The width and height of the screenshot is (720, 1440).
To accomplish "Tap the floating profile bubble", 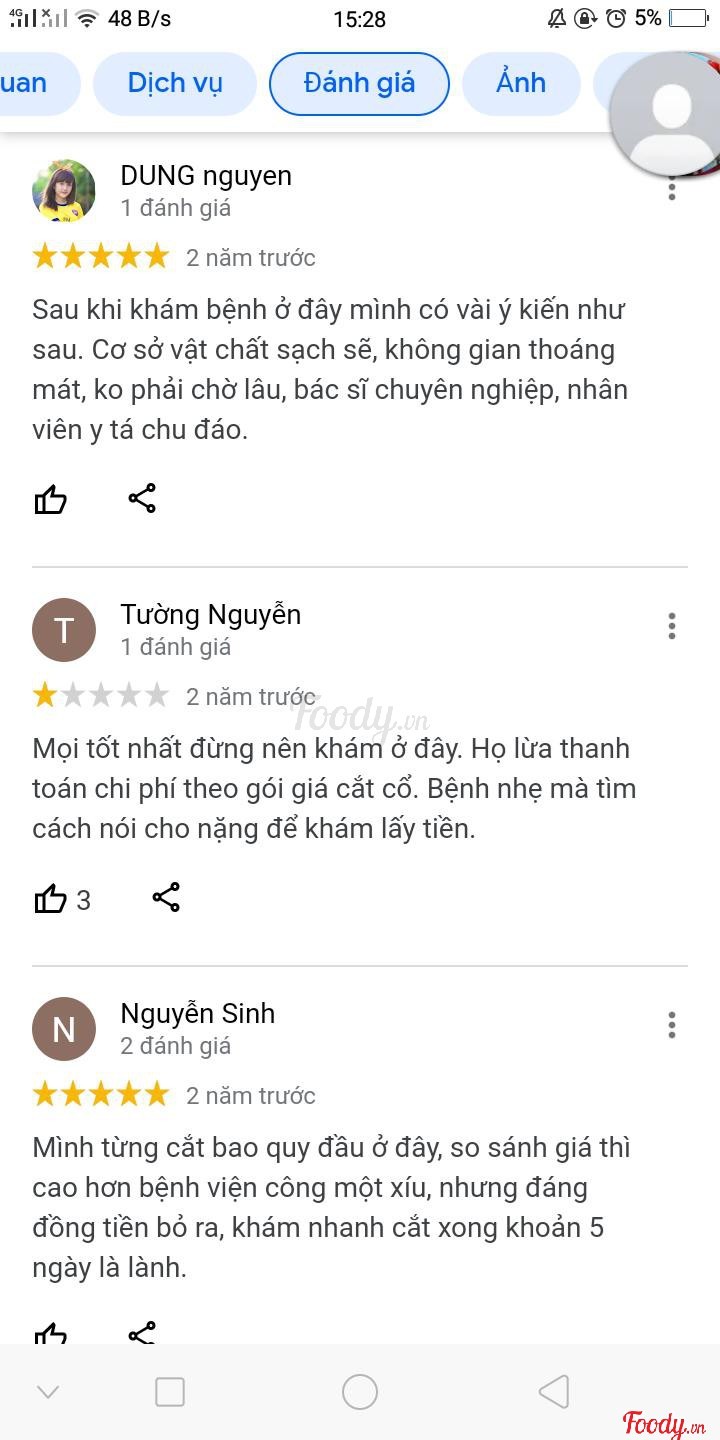I will tap(668, 110).
